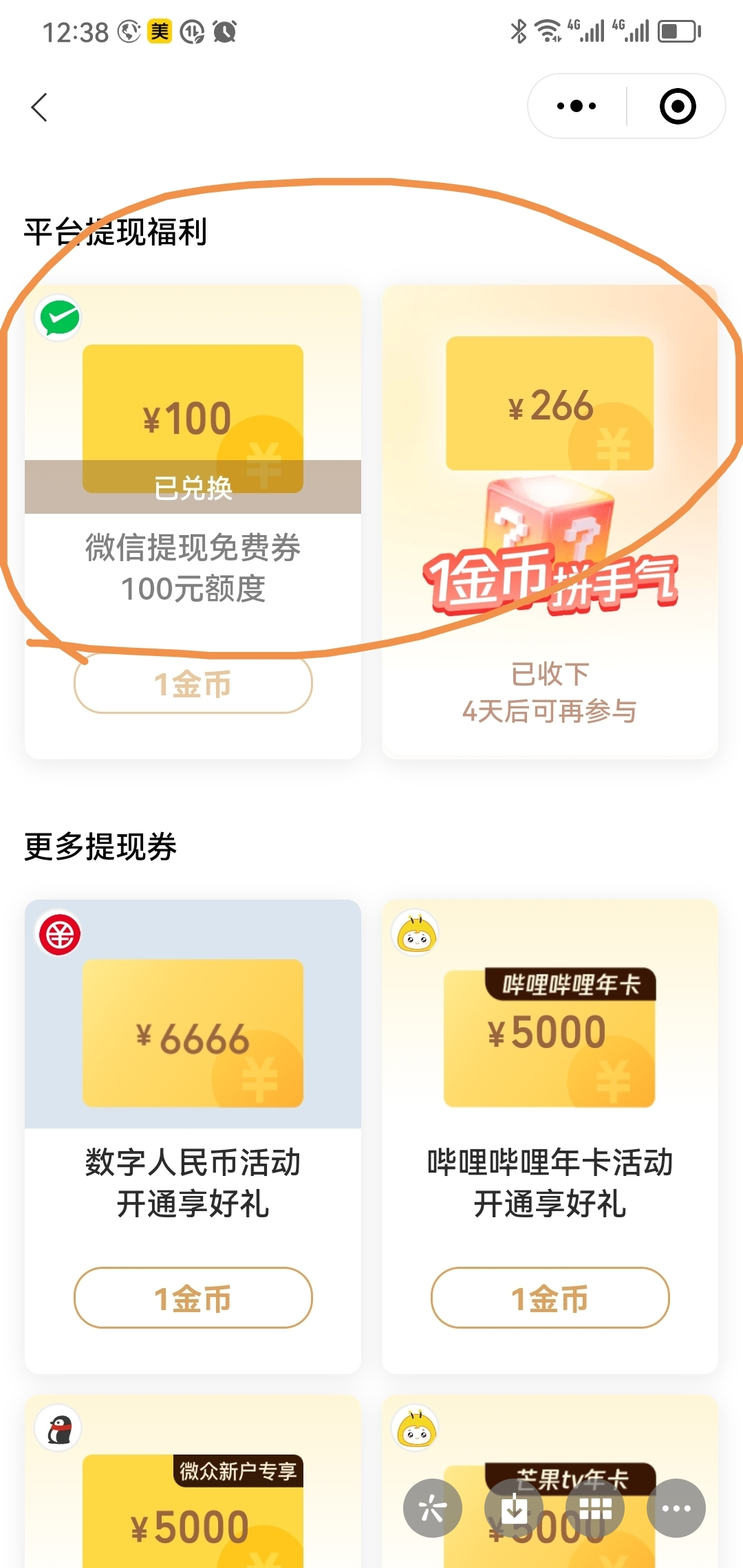743x1568 pixels.
Task: Open the mini program three-dot menu
Action: (x=577, y=106)
